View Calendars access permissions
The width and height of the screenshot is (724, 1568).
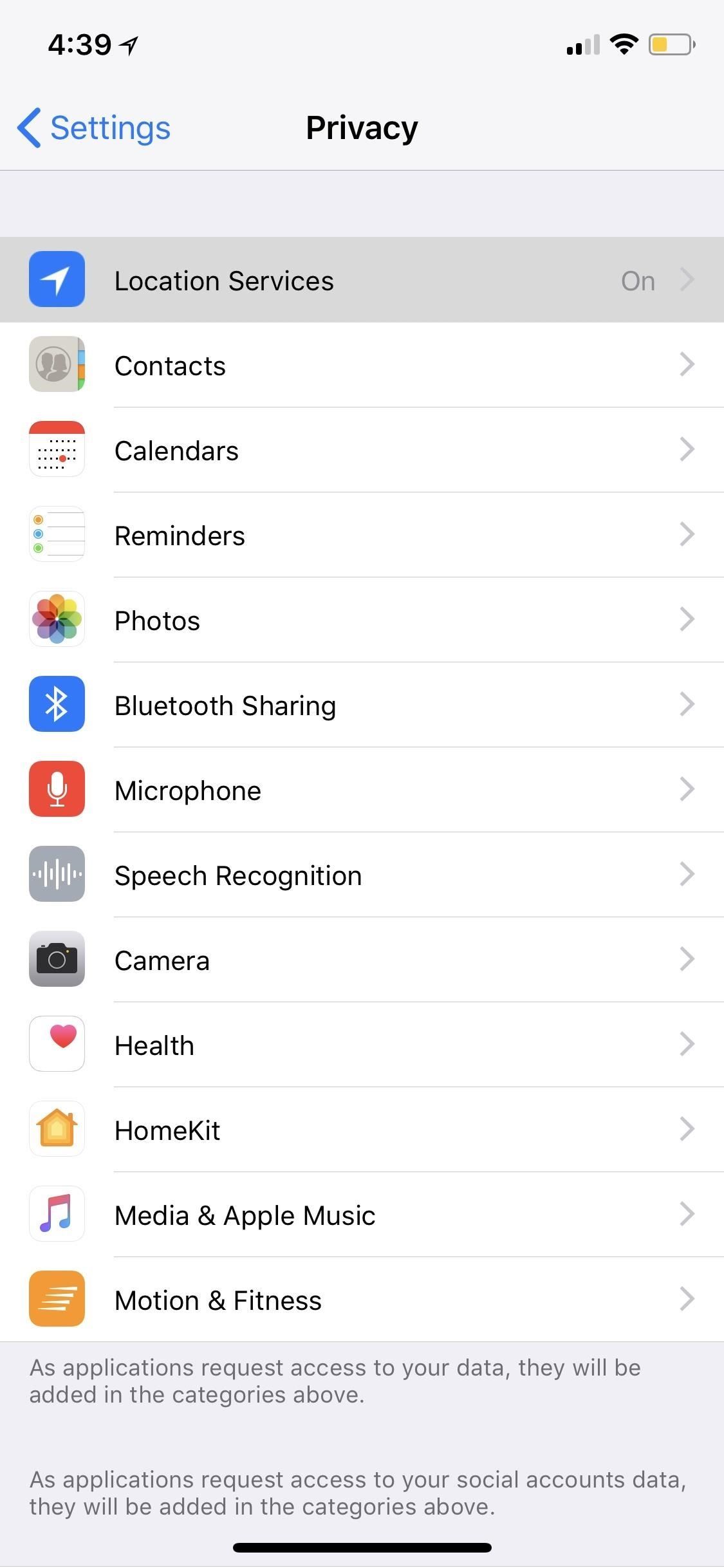[362, 450]
